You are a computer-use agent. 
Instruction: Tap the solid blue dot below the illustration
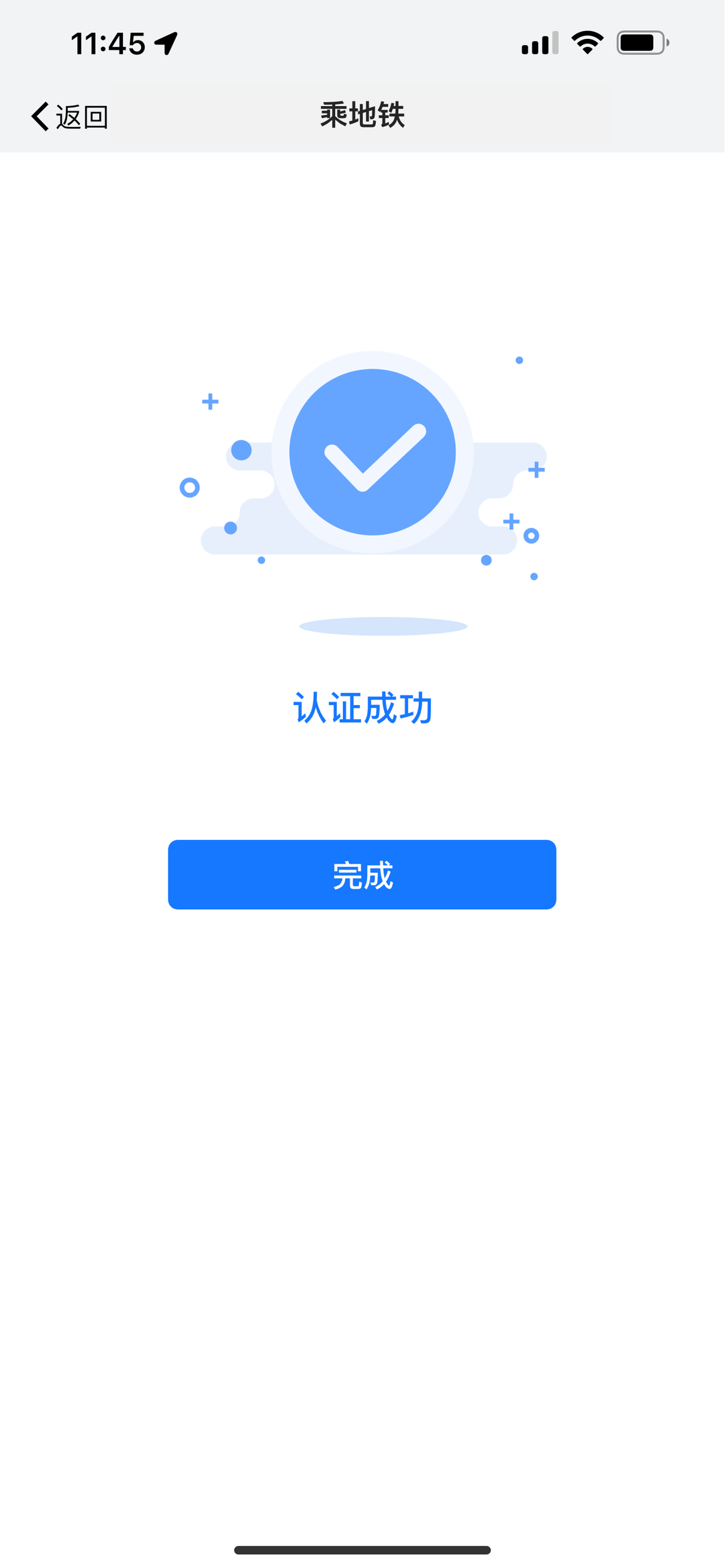485,559
